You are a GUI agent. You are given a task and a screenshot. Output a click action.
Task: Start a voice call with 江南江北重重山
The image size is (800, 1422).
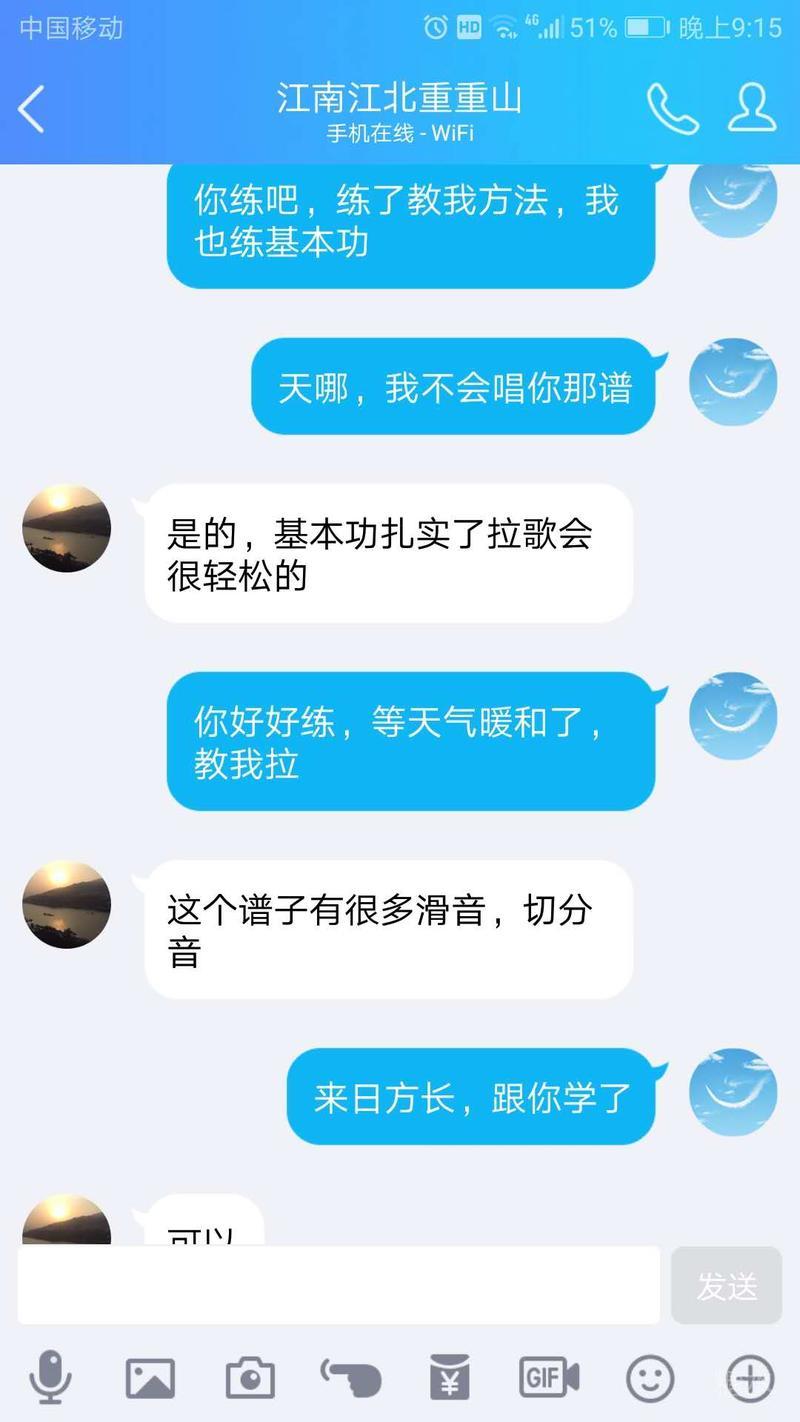(672, 109)
